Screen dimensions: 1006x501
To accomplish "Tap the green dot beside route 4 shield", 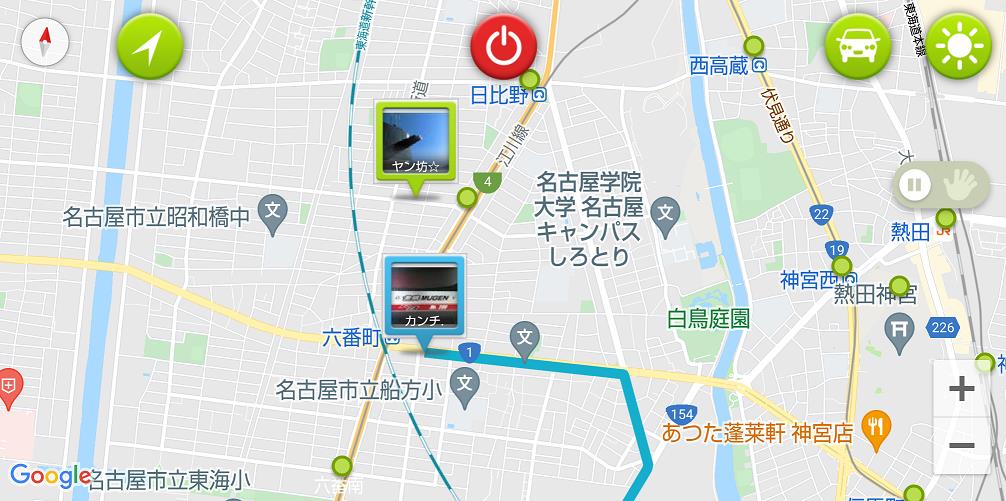I will click(466, 198).
